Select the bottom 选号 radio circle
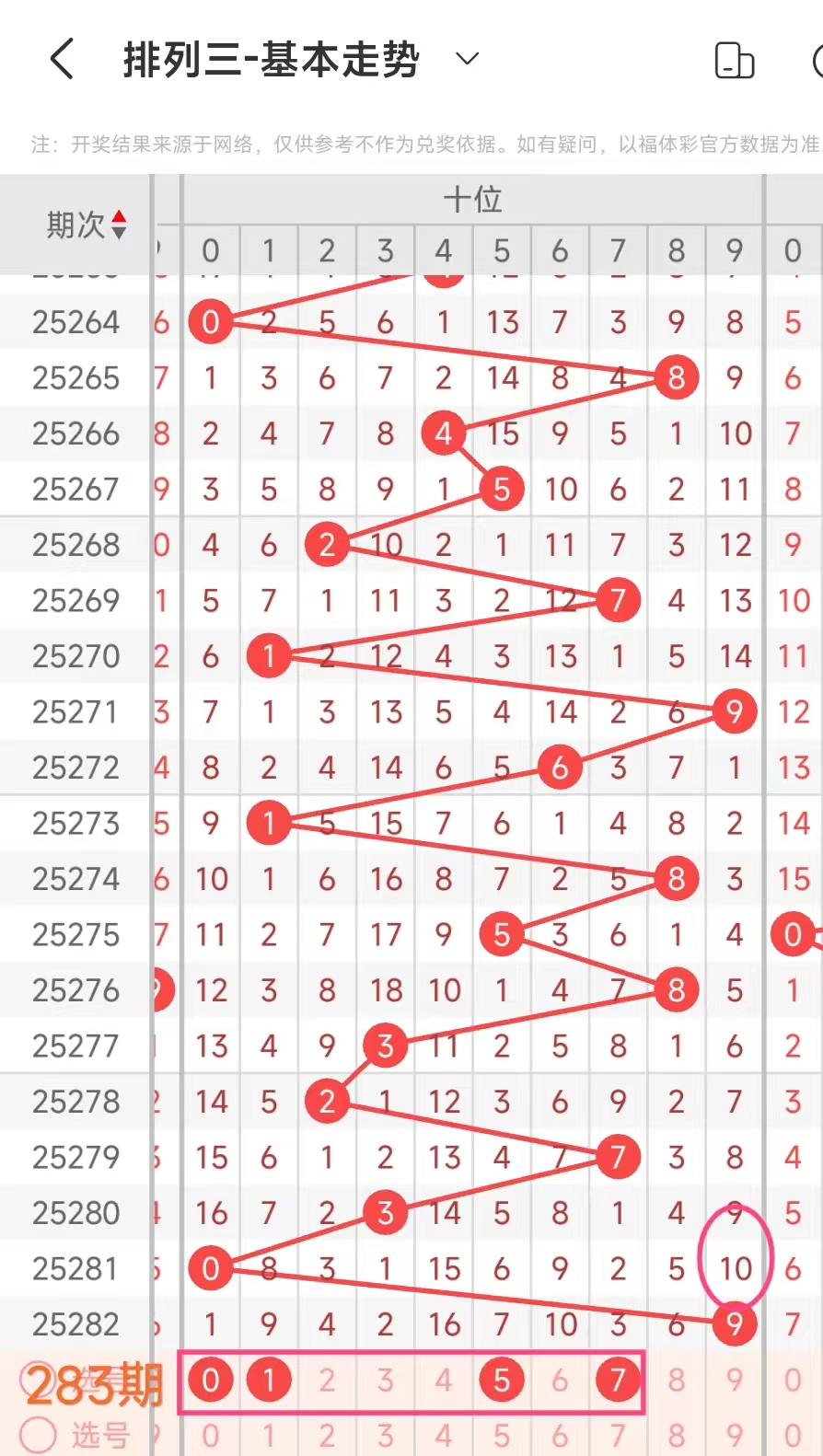 pyautogui.click(x=38, y=1433)
